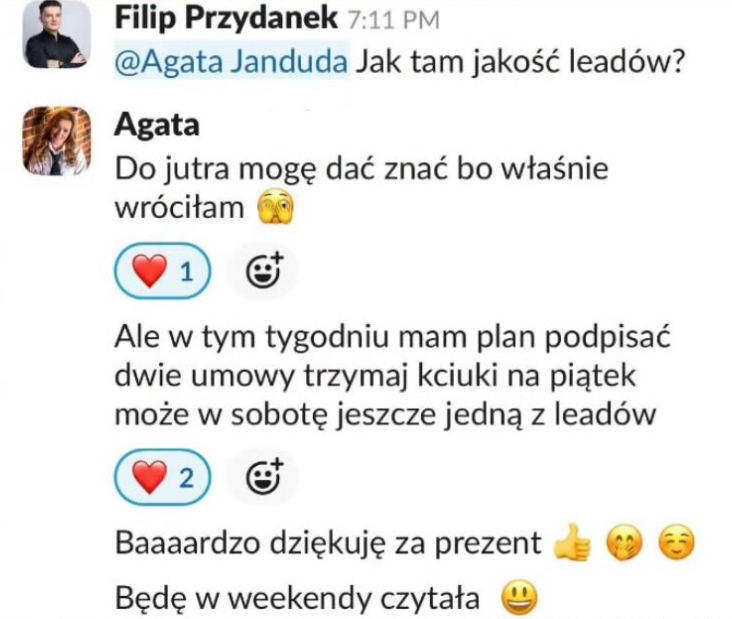Open the @Agata Janduda mention
732x619 pixels.
tap(232, 62)
